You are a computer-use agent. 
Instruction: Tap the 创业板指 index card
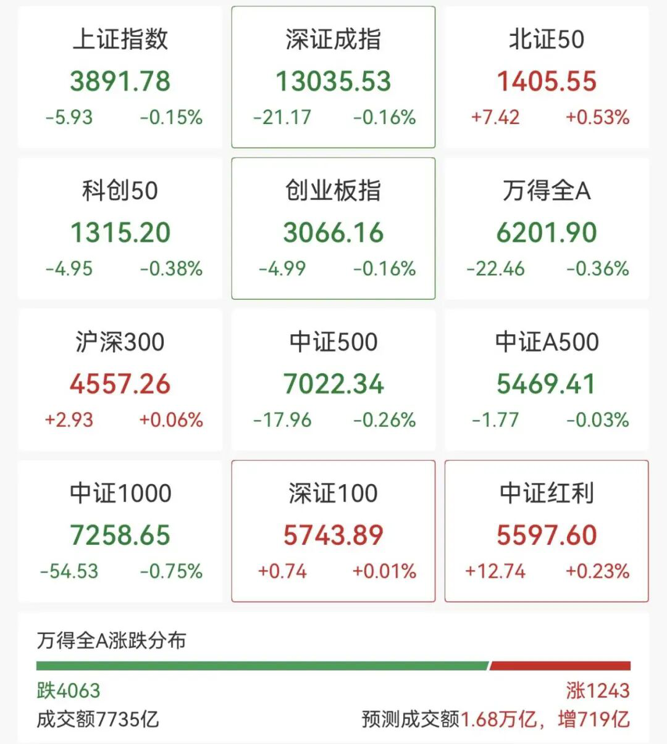pyautogui.click(x=333, y=229)
